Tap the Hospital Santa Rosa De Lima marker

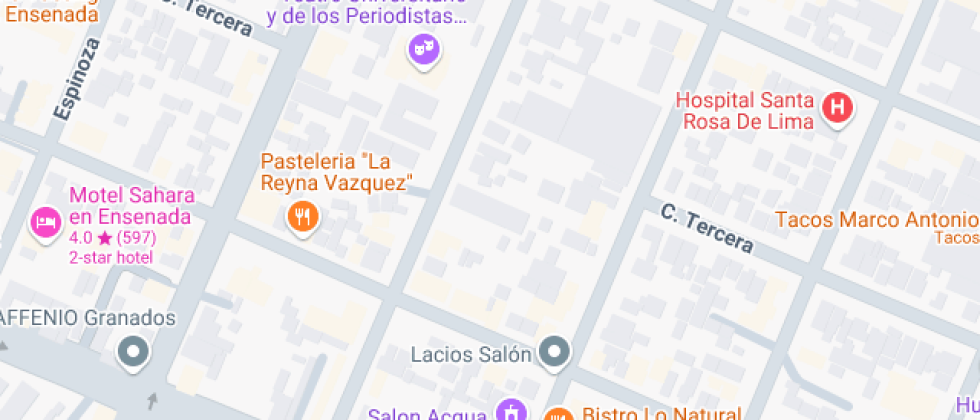point(838,108)
